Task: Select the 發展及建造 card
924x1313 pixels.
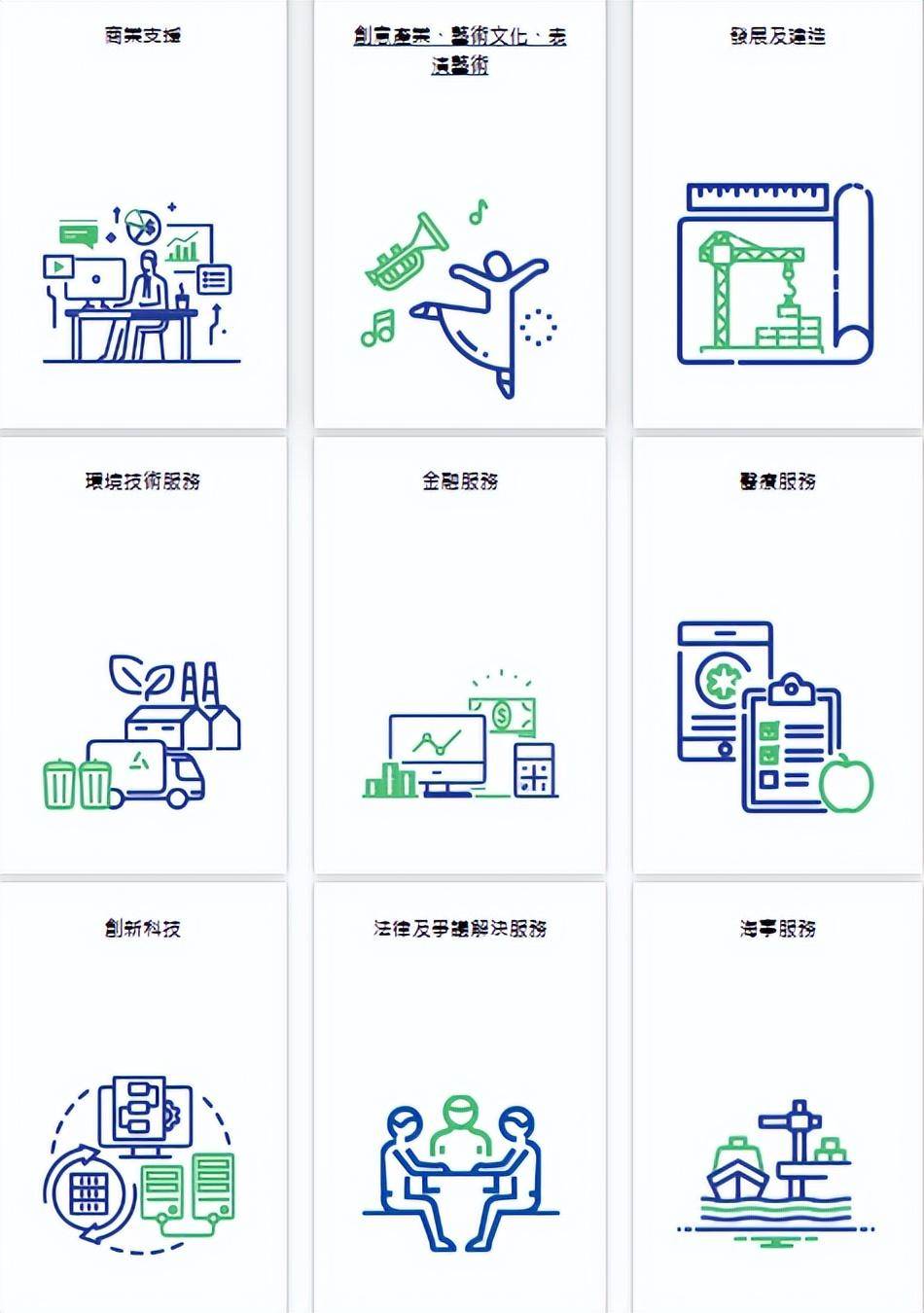Action: click(x=776, y=214)
